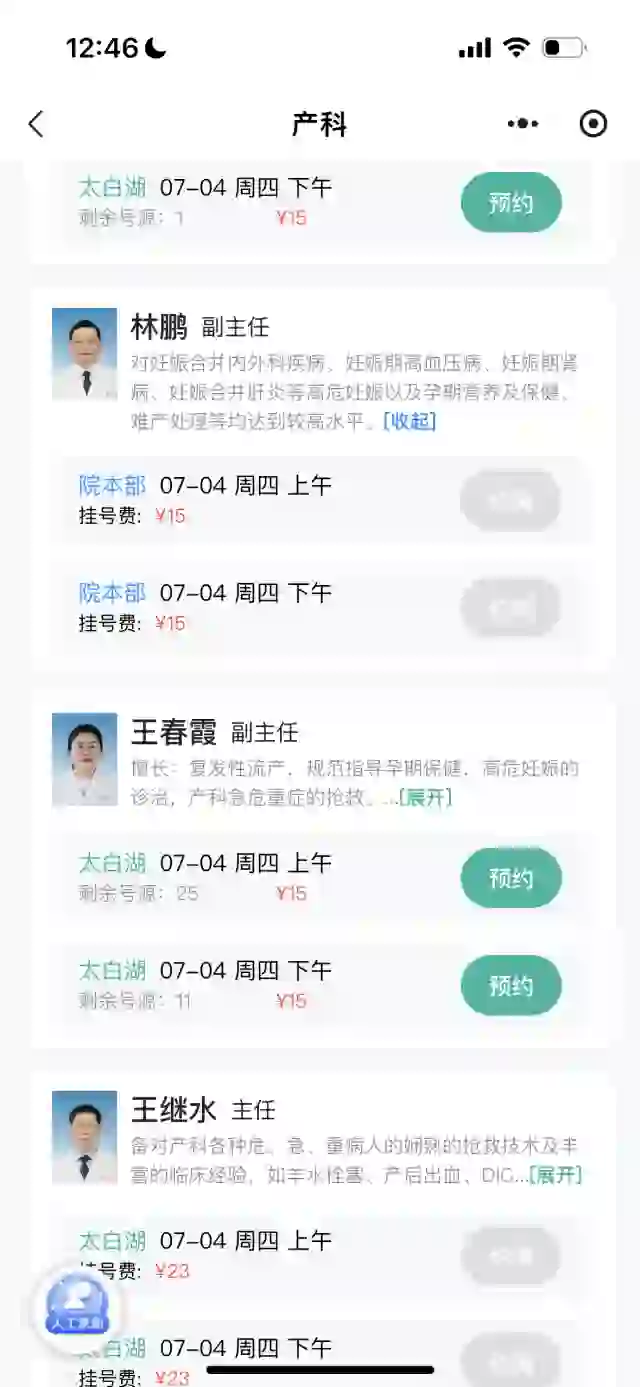The width and height of the screenshot is (640, 1387).
Task: Book the top 太白湖 afternoon slot with 1 left
Action: [x=510, y=203]
